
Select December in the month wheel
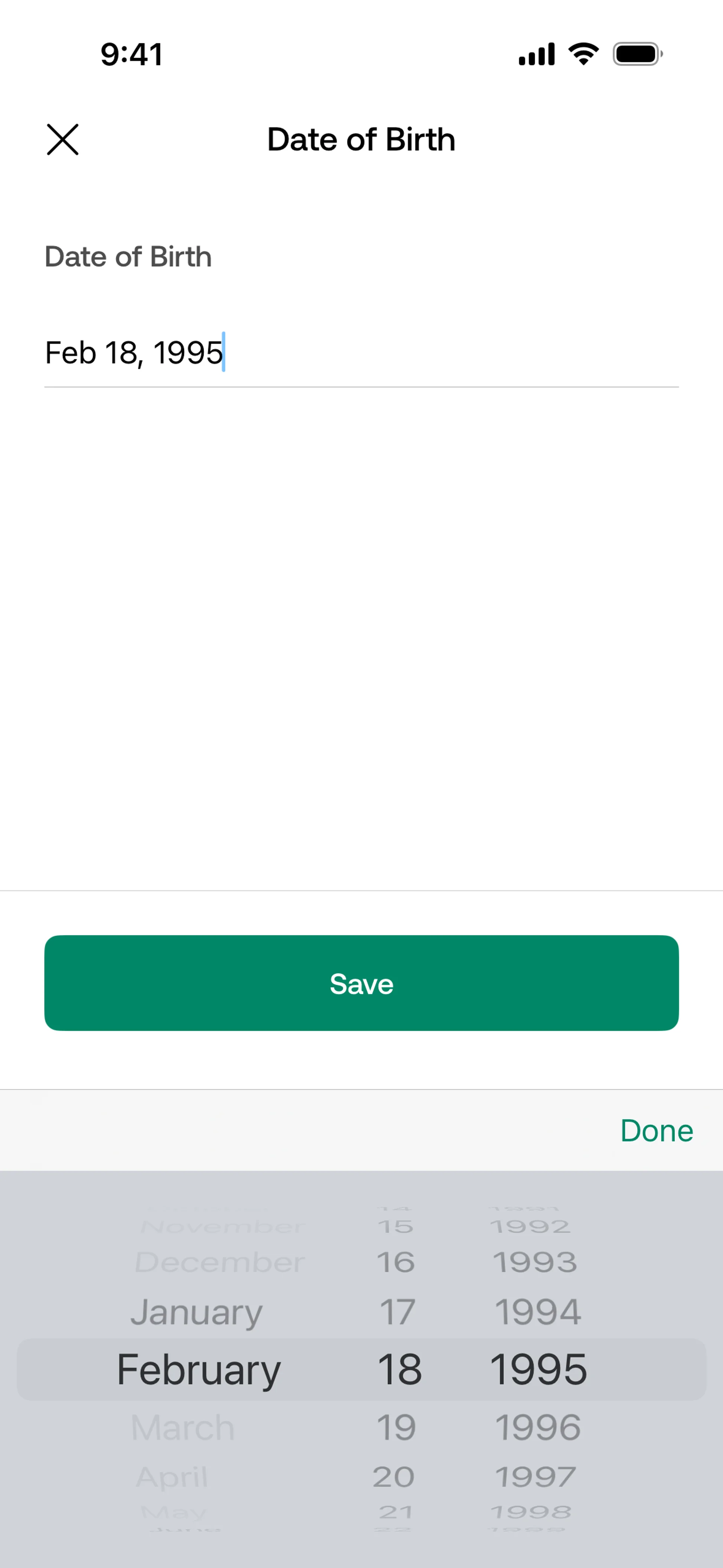tap(220, 1262)
